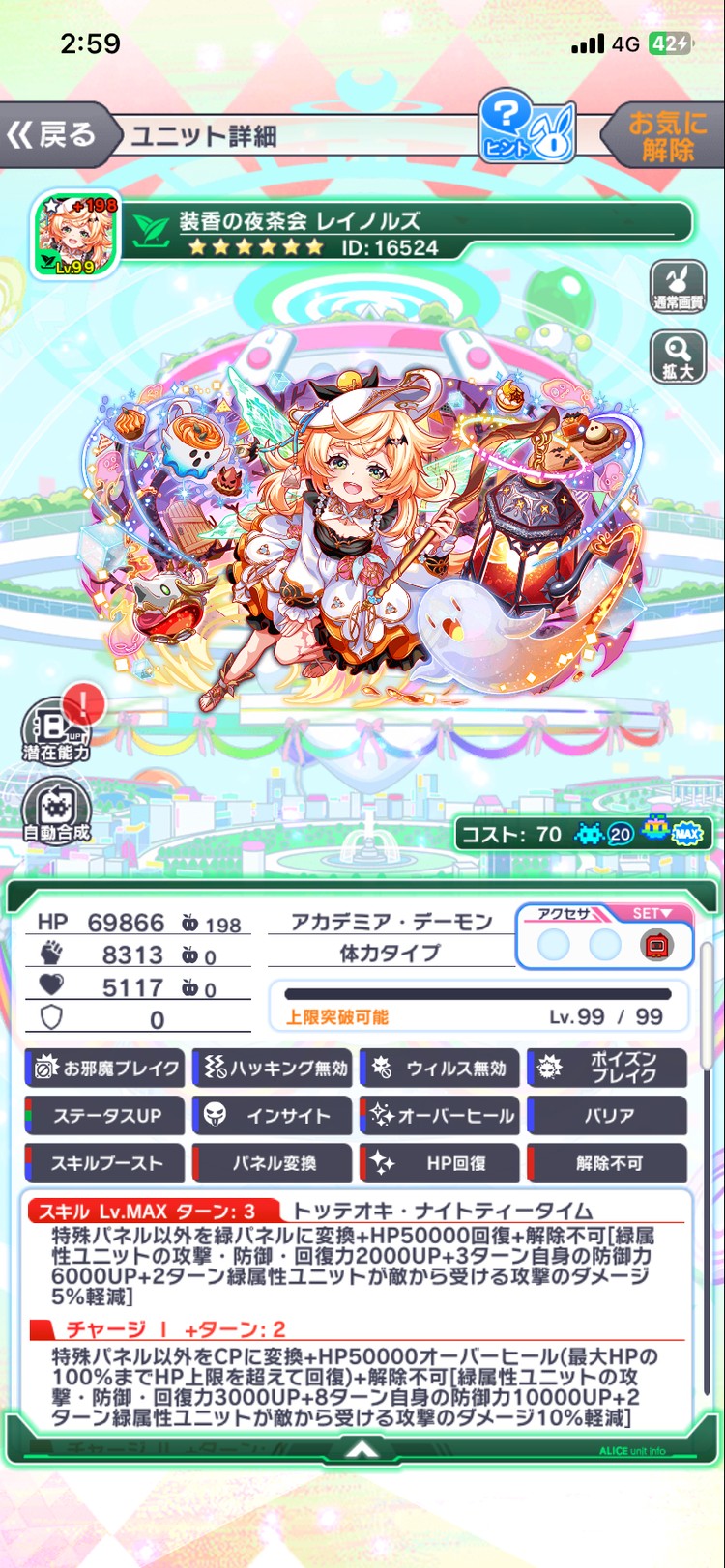Open the アクセサ SET accessory panel
Image resolution: width=725 pixels, height=1568 pixels.
(605, 936)
